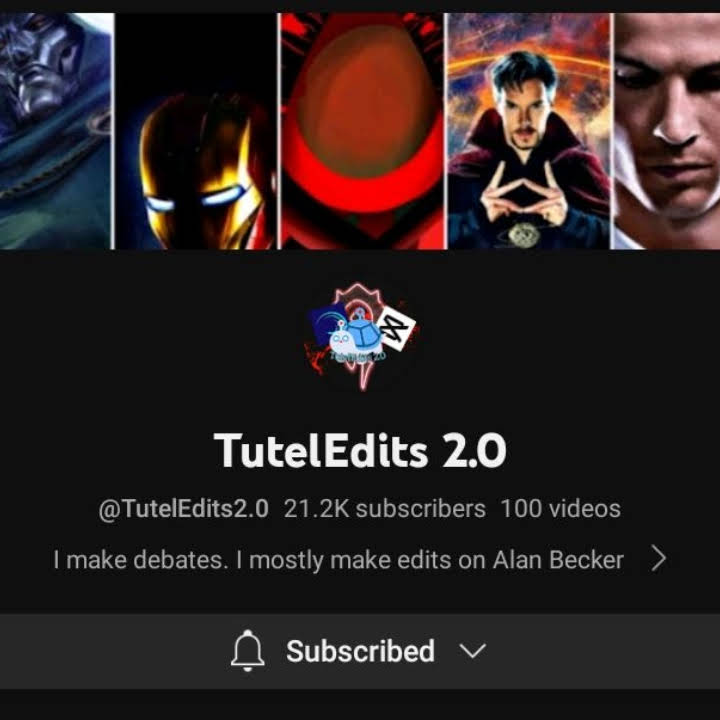Image resolution: width=720 pixels, height=720 pixels.
Task: Expand the channel description about Alan Becker edits
Action: point(657,559)
